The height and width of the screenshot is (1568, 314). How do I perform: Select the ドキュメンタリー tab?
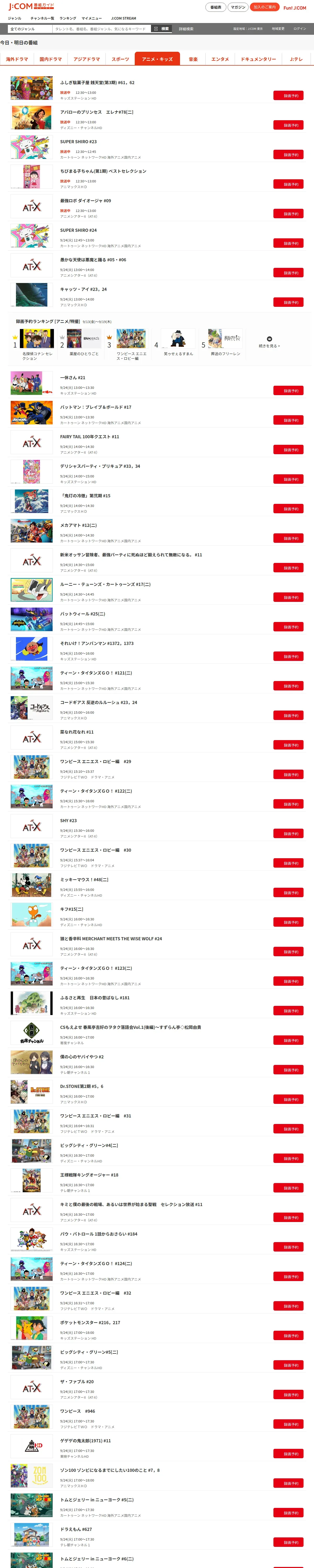pyautogui.click(x=258, y=59)
